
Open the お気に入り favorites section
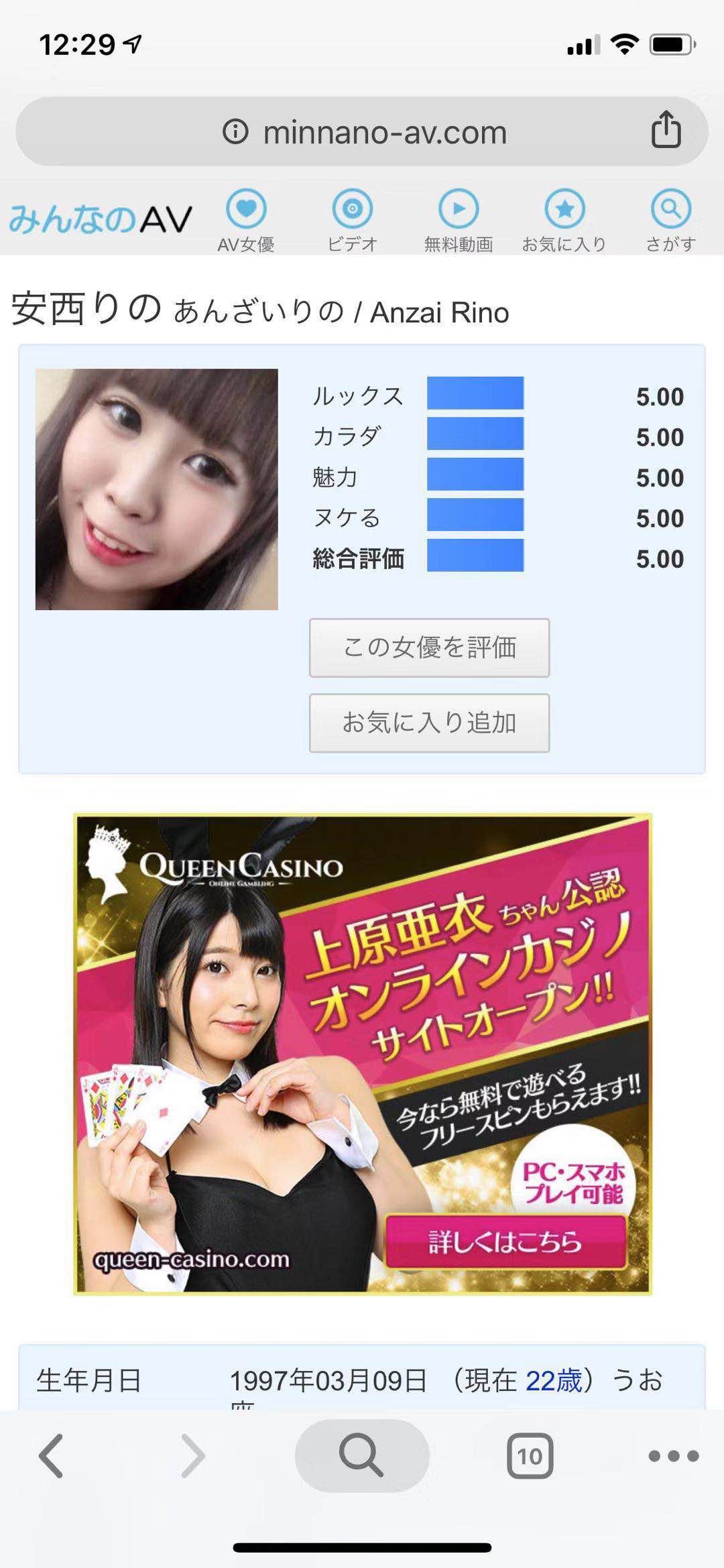tap(564, 221)
